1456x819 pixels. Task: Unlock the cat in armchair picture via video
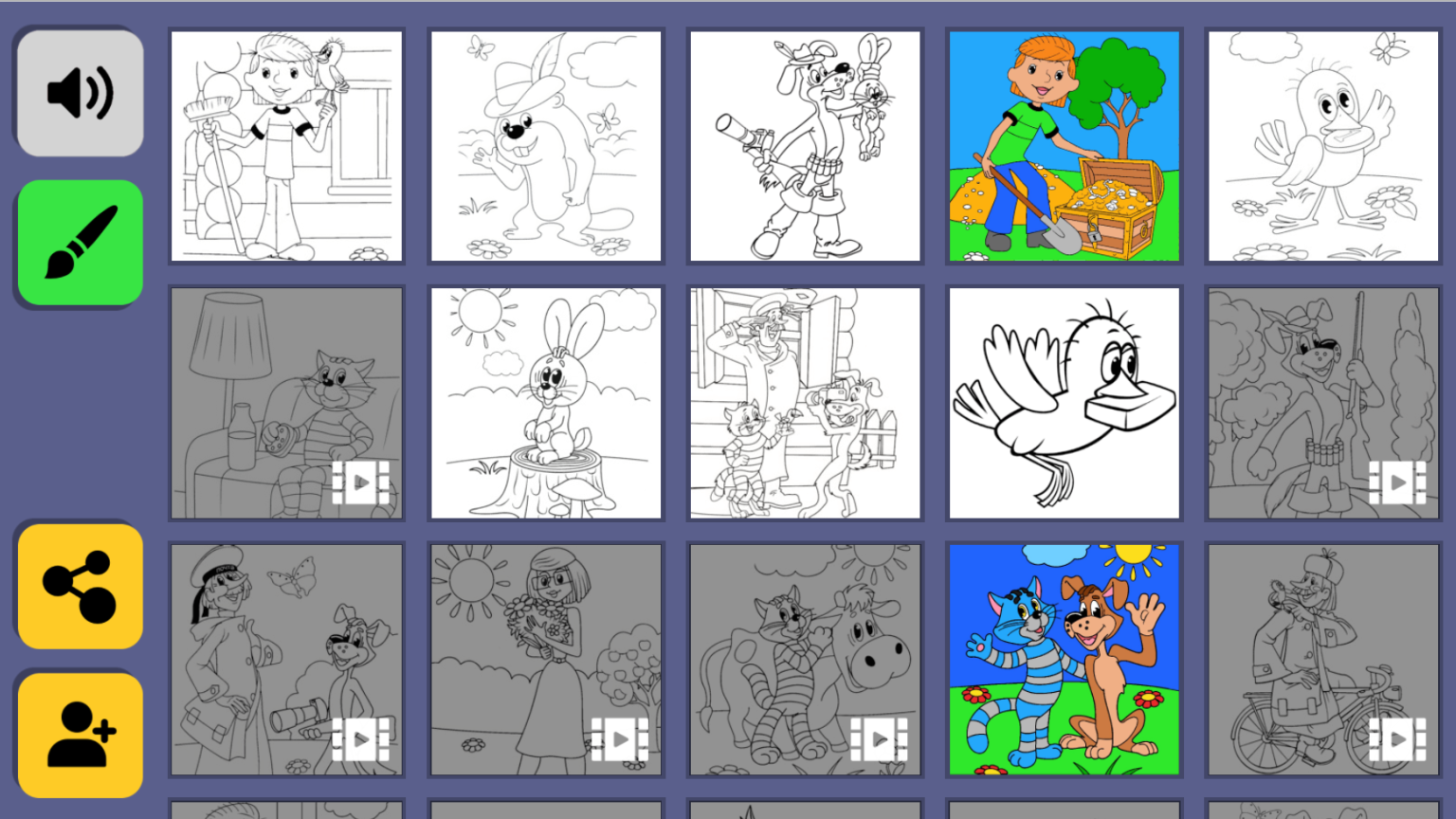coord(286,403)
